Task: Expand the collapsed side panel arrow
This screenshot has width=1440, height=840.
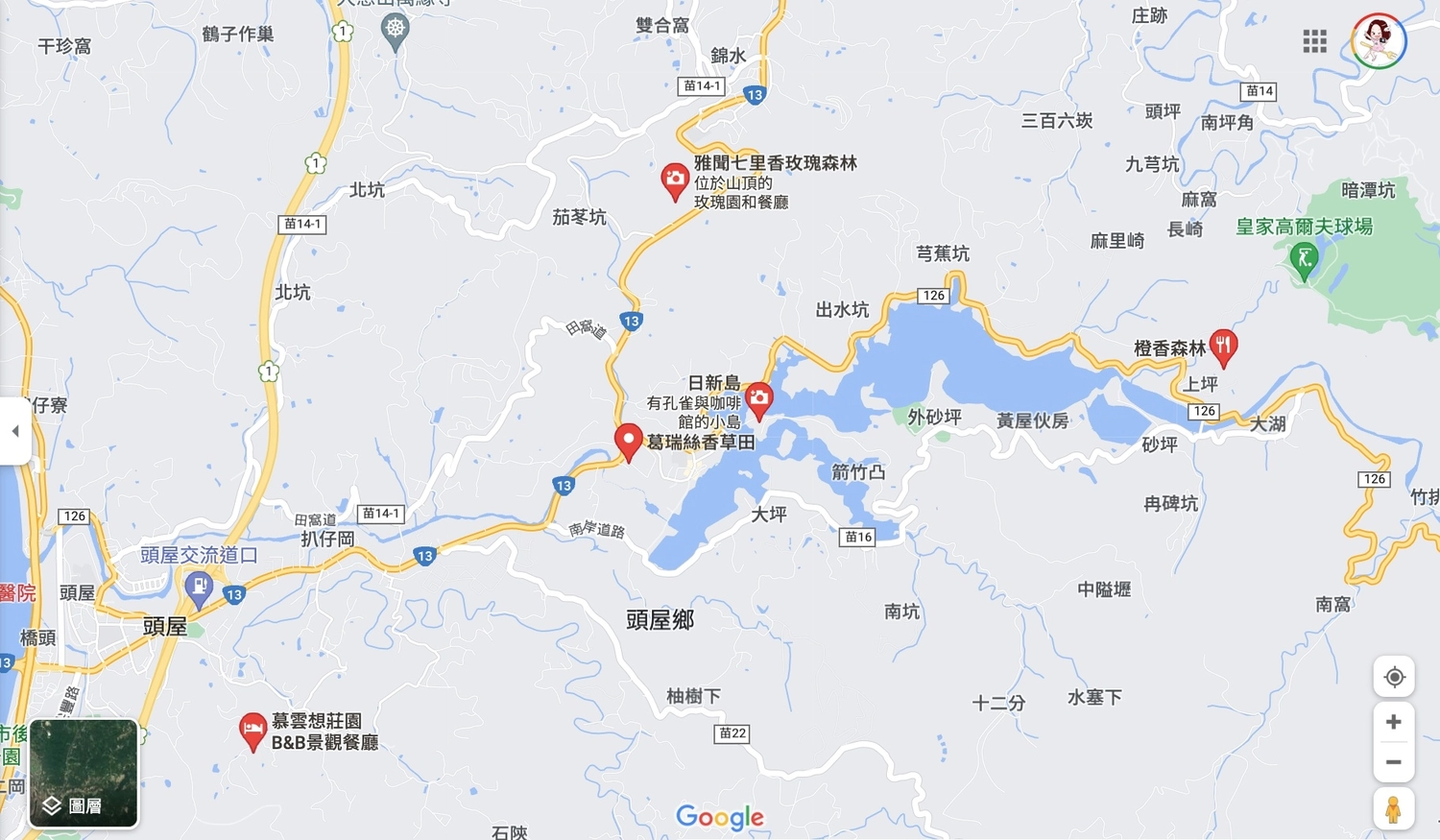Action: coord(15,431)
